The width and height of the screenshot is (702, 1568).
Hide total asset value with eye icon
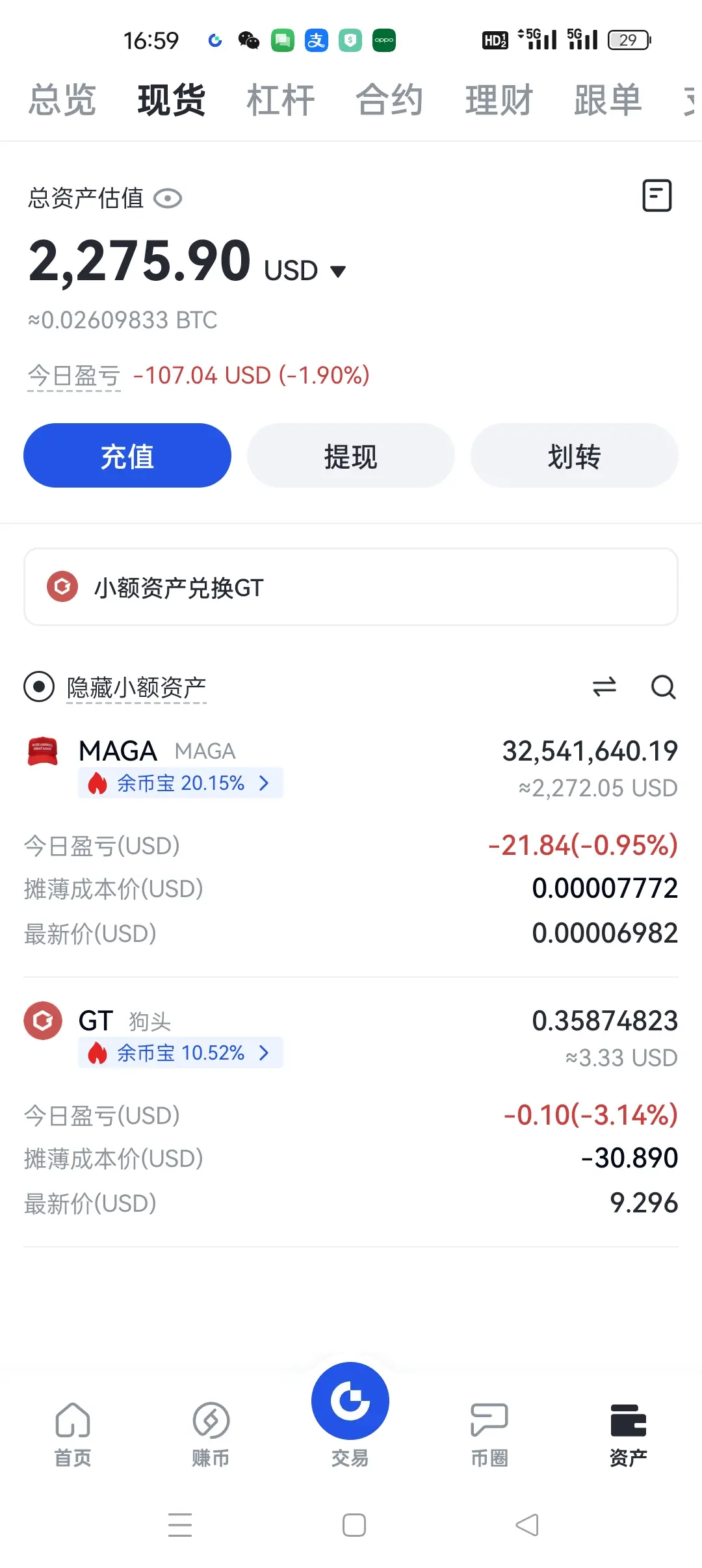coord(168,198)
